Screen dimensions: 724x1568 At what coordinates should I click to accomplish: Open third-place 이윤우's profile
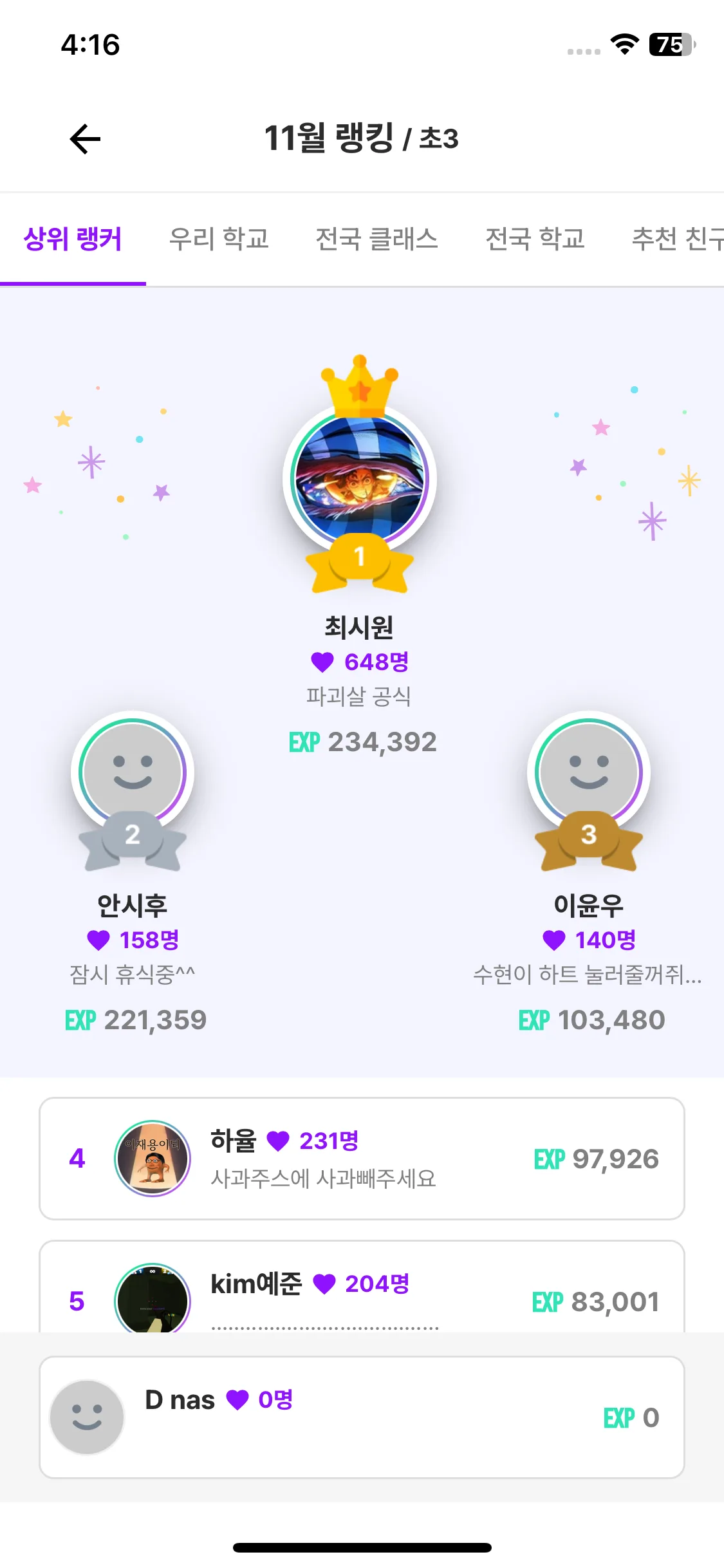point(588,772)
